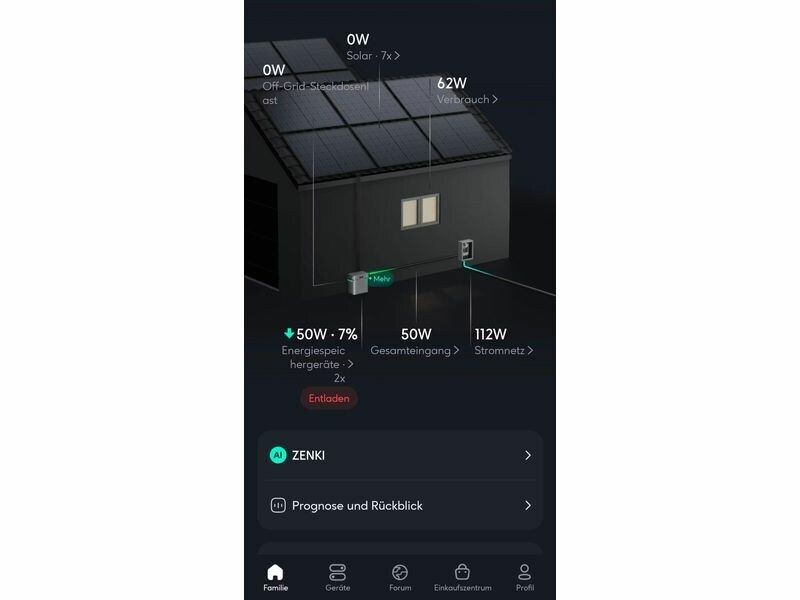Viewport: 800px width, 600px height.
Task: Go to the Einkaufszentrum tab
Action: tap(462, 577)
